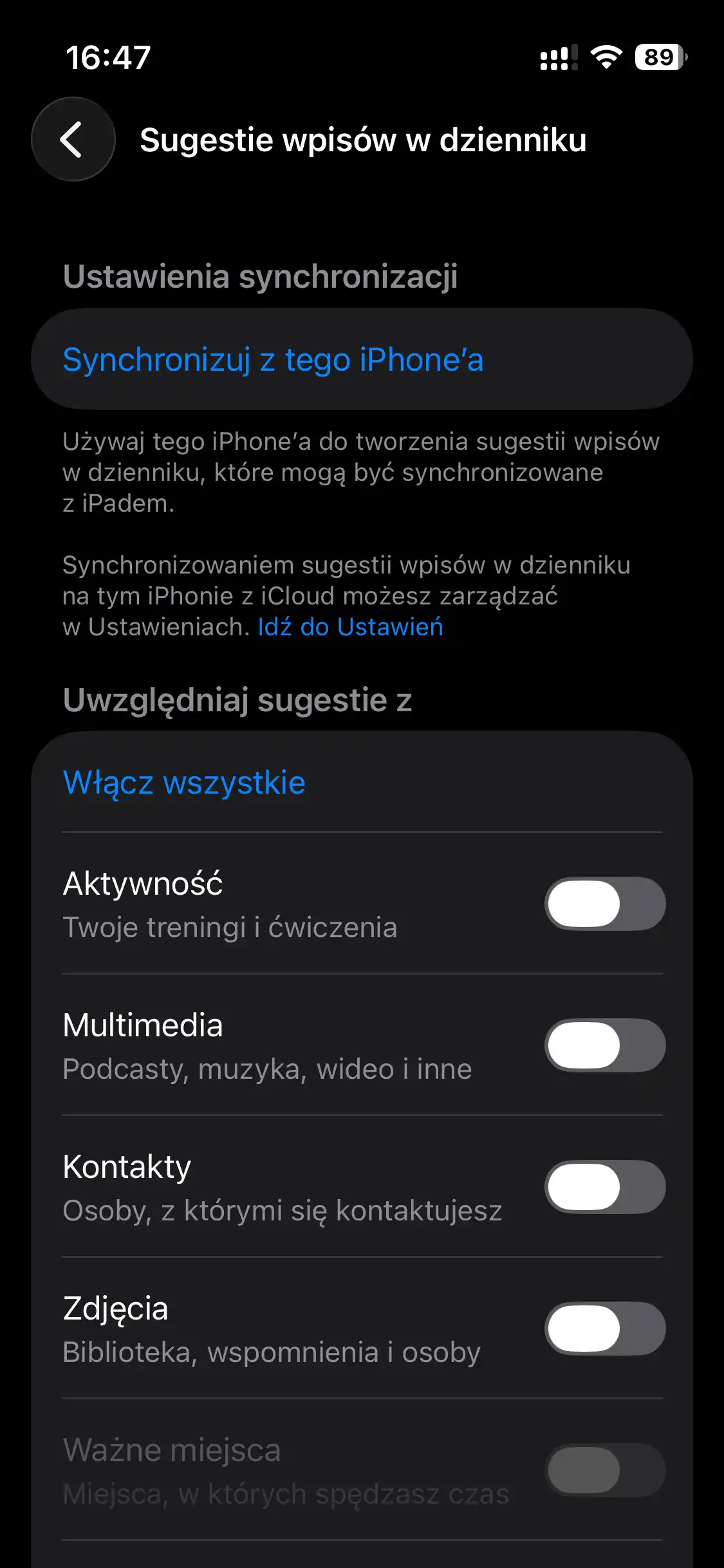Tap Włącz wszystkie to enable all

click(184, 781)
